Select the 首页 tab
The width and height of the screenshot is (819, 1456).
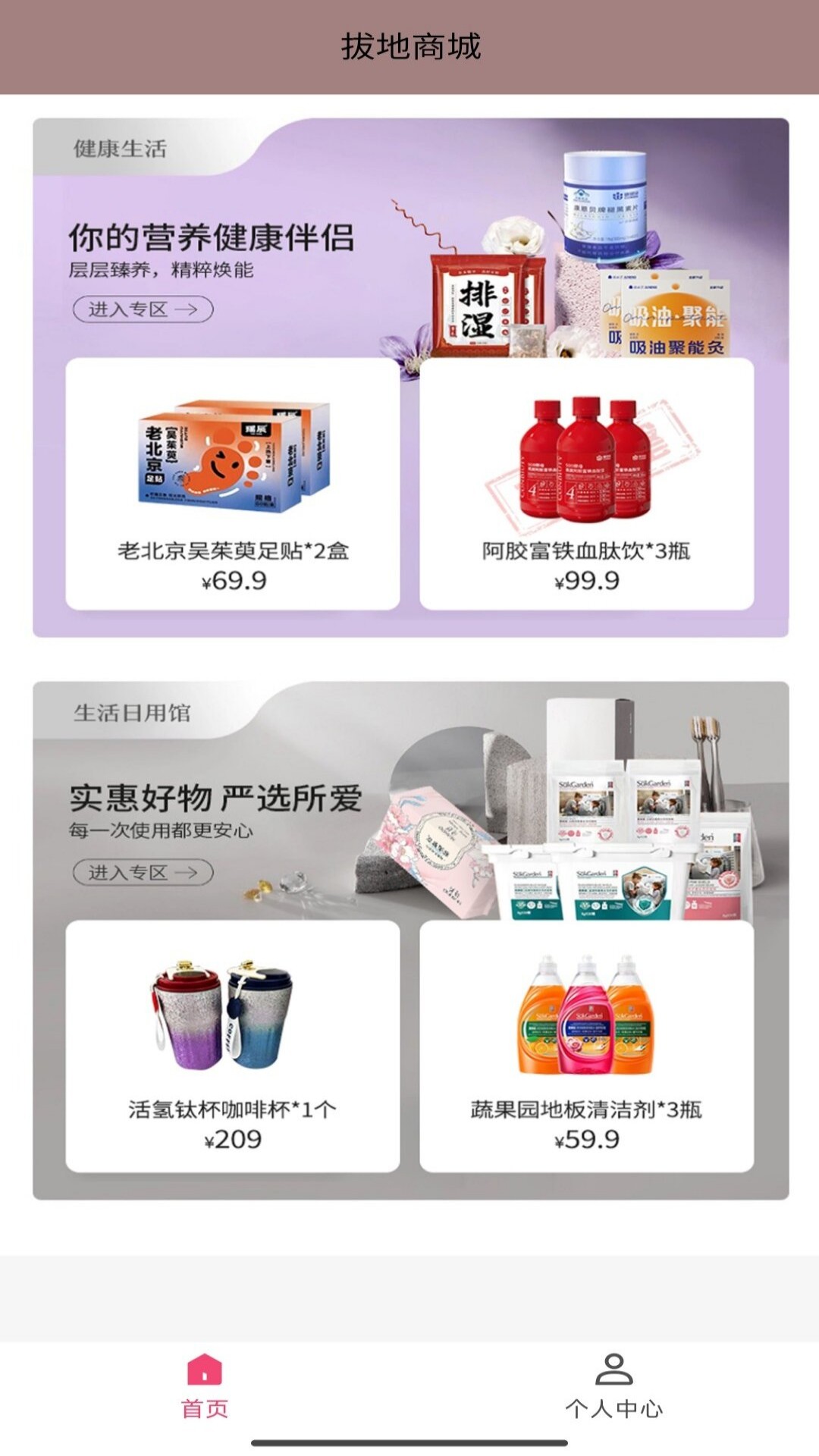click(x=205, y=1386)
